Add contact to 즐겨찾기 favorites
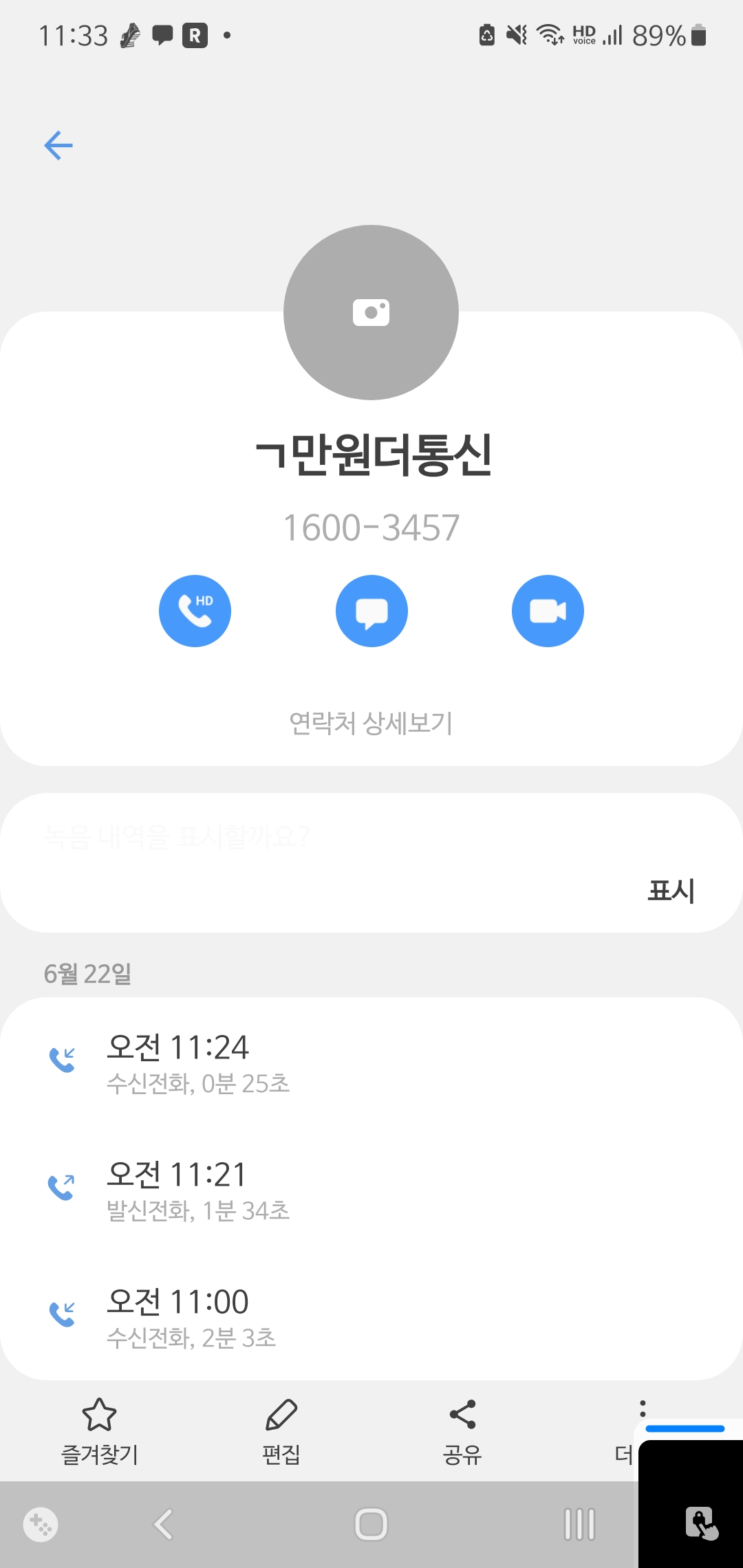This screenshot has height=1568, width=743. pyautogui.click(x=100, y=1430)
